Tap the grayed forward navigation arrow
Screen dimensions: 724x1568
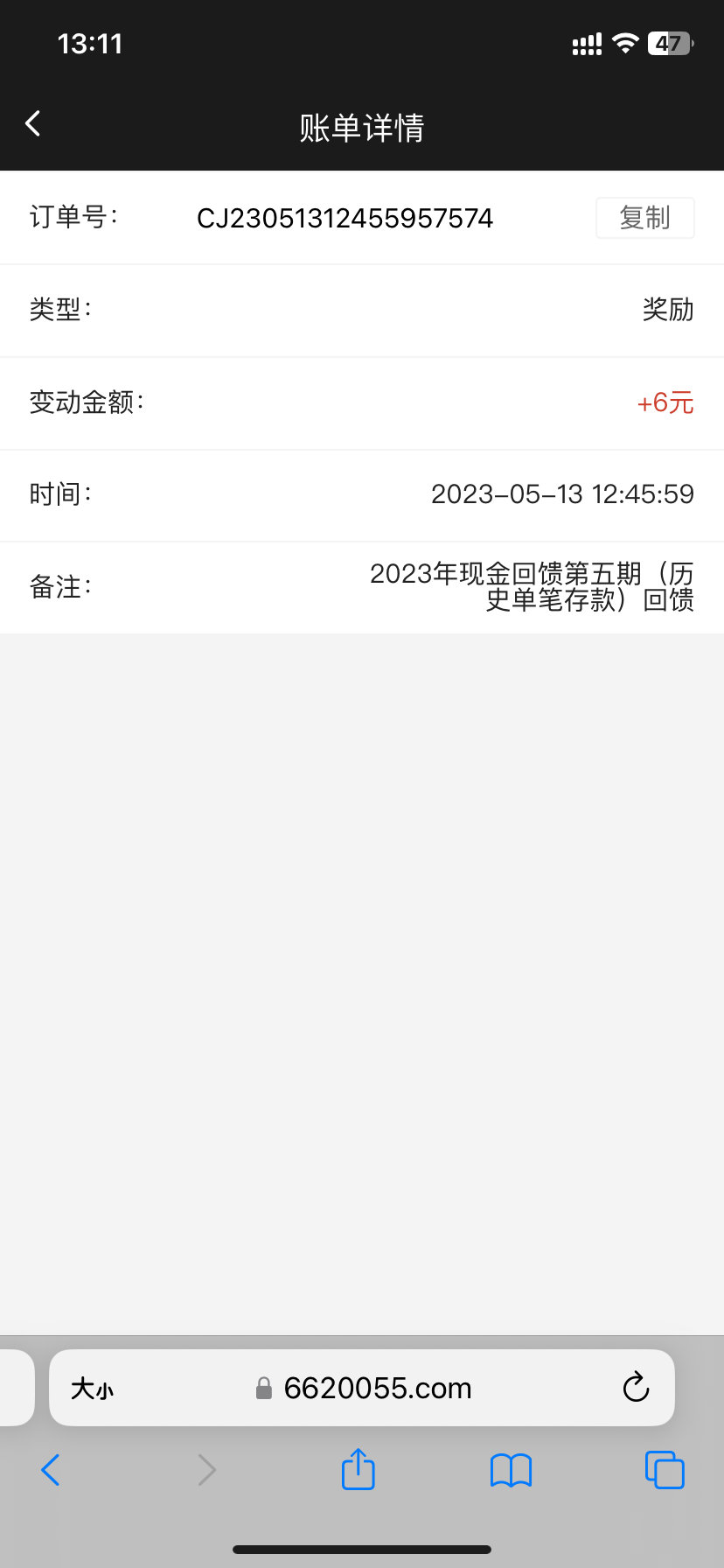coord(206,1470)
